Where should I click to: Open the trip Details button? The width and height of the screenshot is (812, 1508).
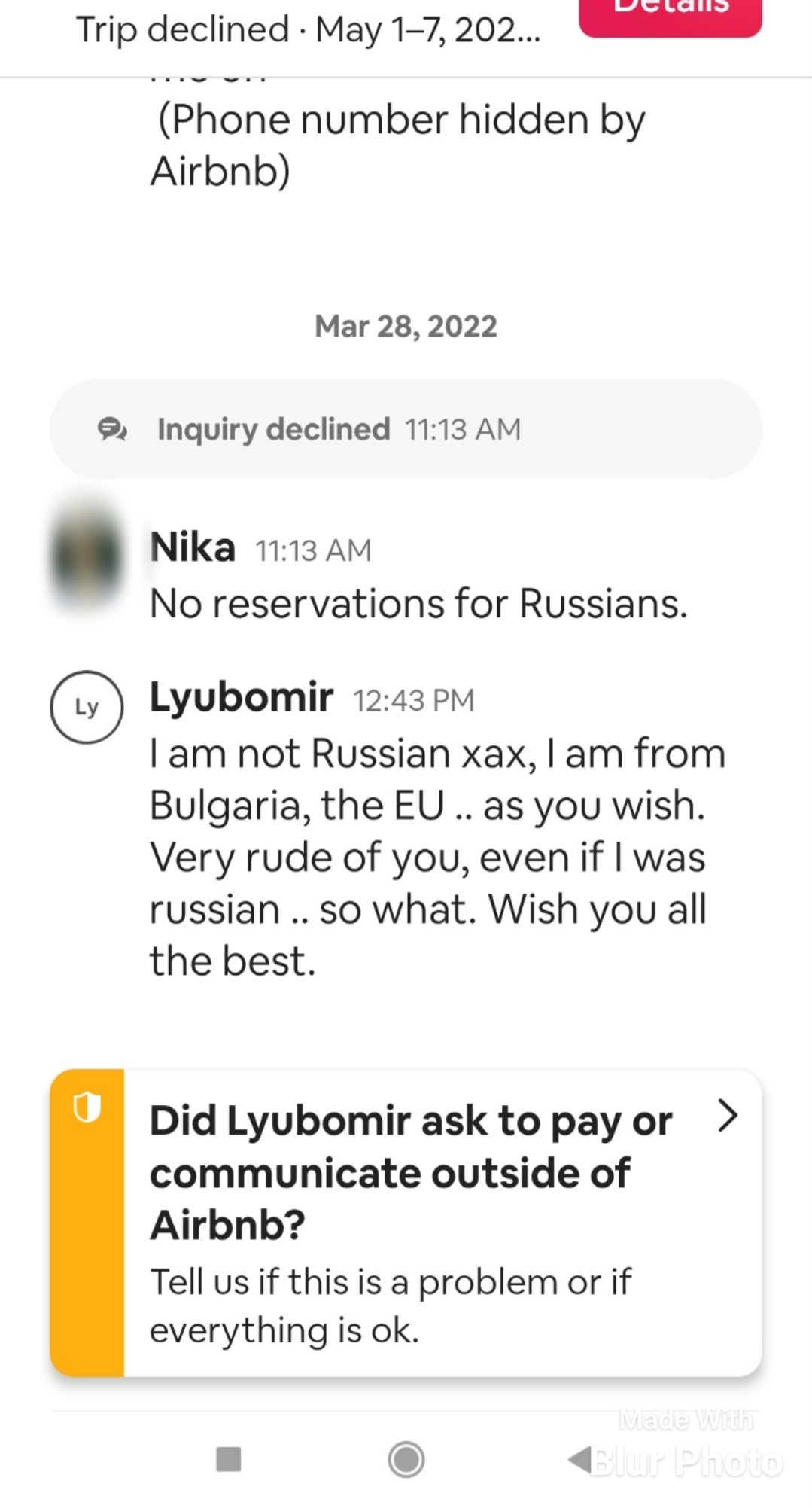(670, 15)
